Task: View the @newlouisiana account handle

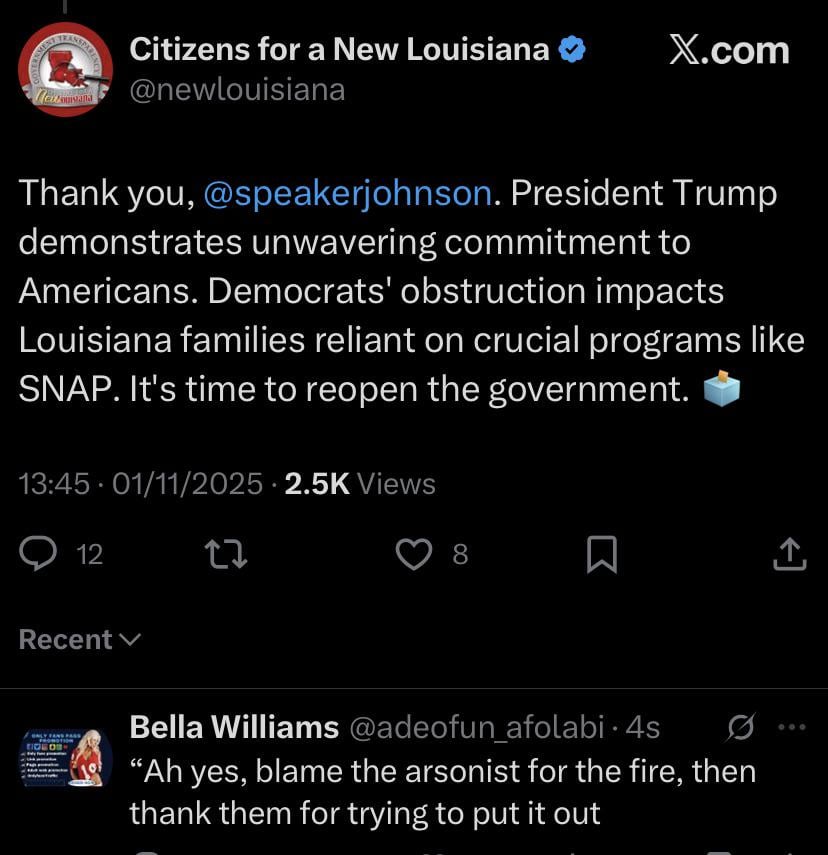Action: pos(238,90)
